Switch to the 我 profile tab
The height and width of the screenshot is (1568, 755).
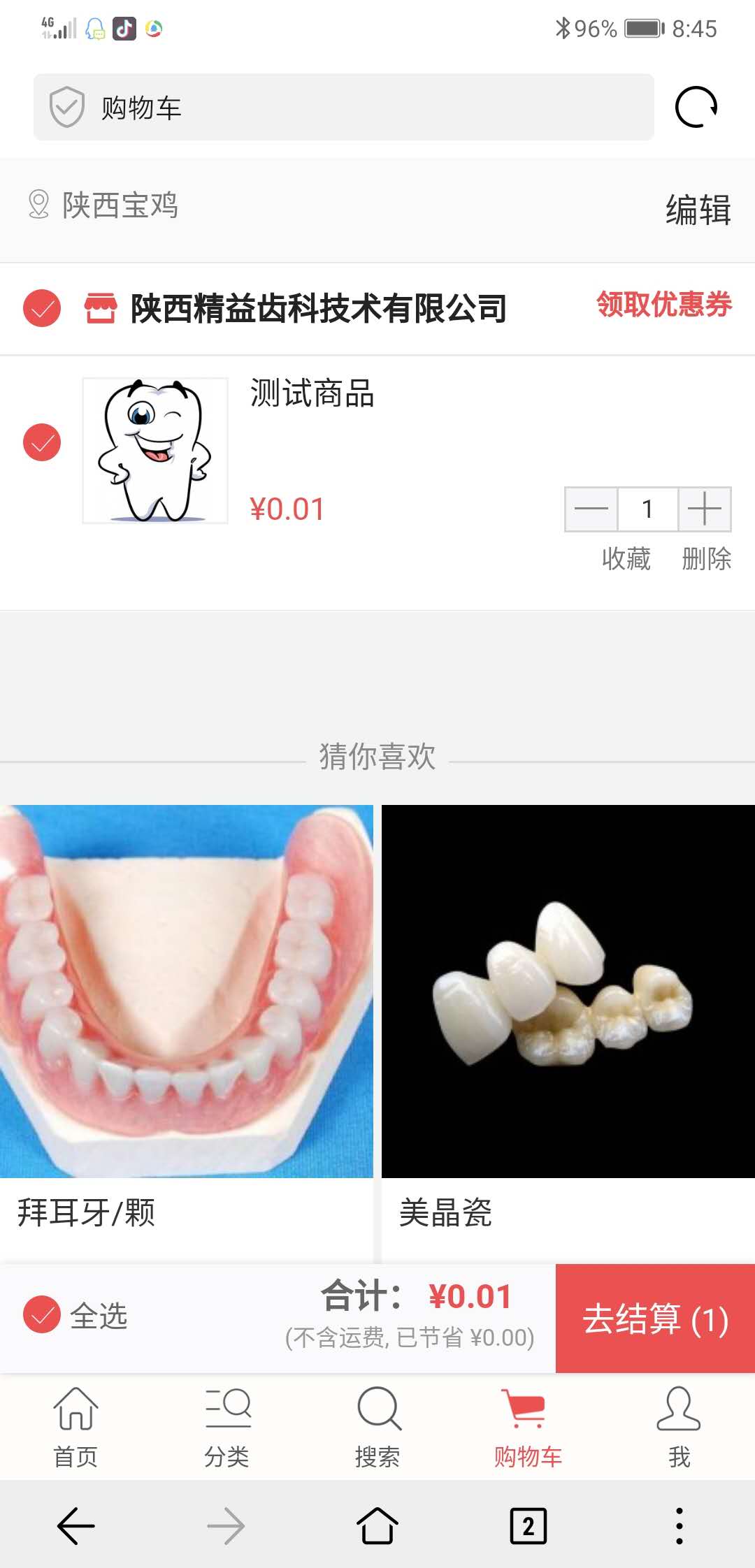click(x=678, y=1427)
